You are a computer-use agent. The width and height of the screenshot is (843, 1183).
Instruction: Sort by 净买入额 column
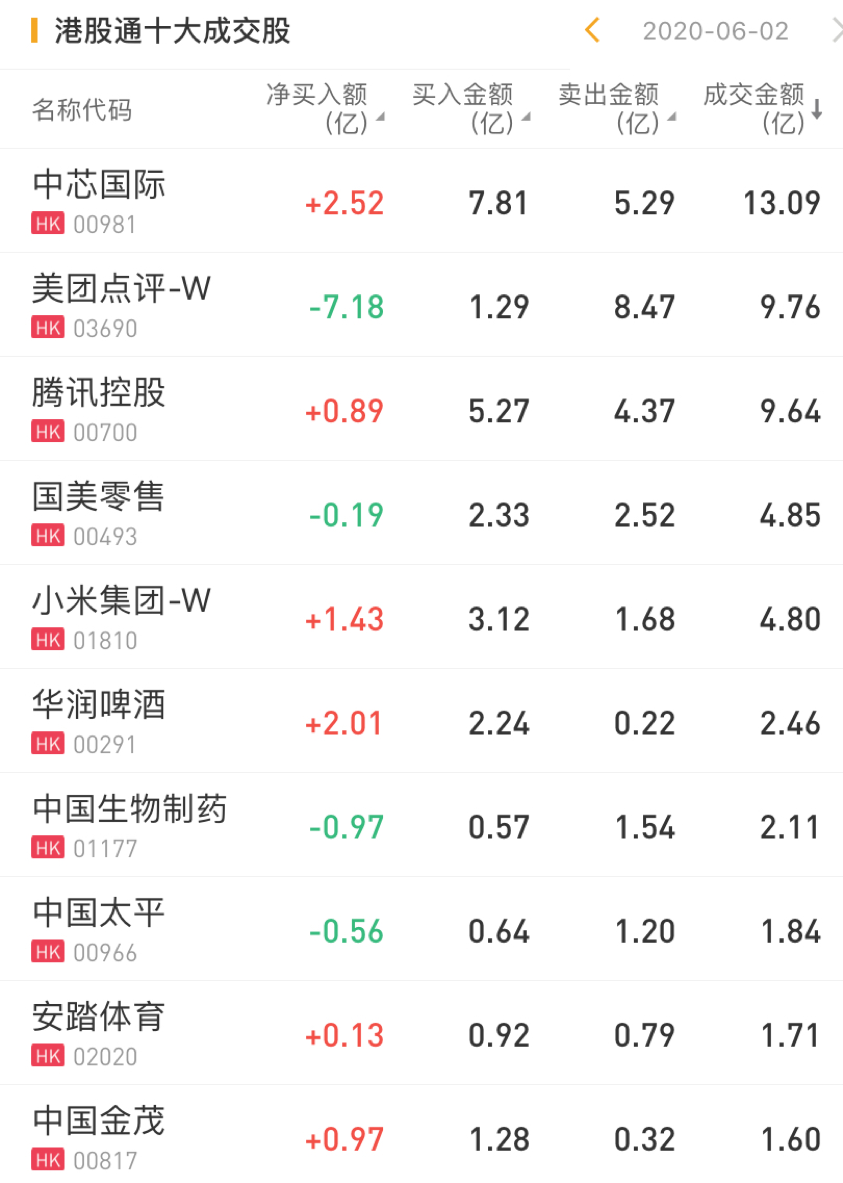point(323,108)
